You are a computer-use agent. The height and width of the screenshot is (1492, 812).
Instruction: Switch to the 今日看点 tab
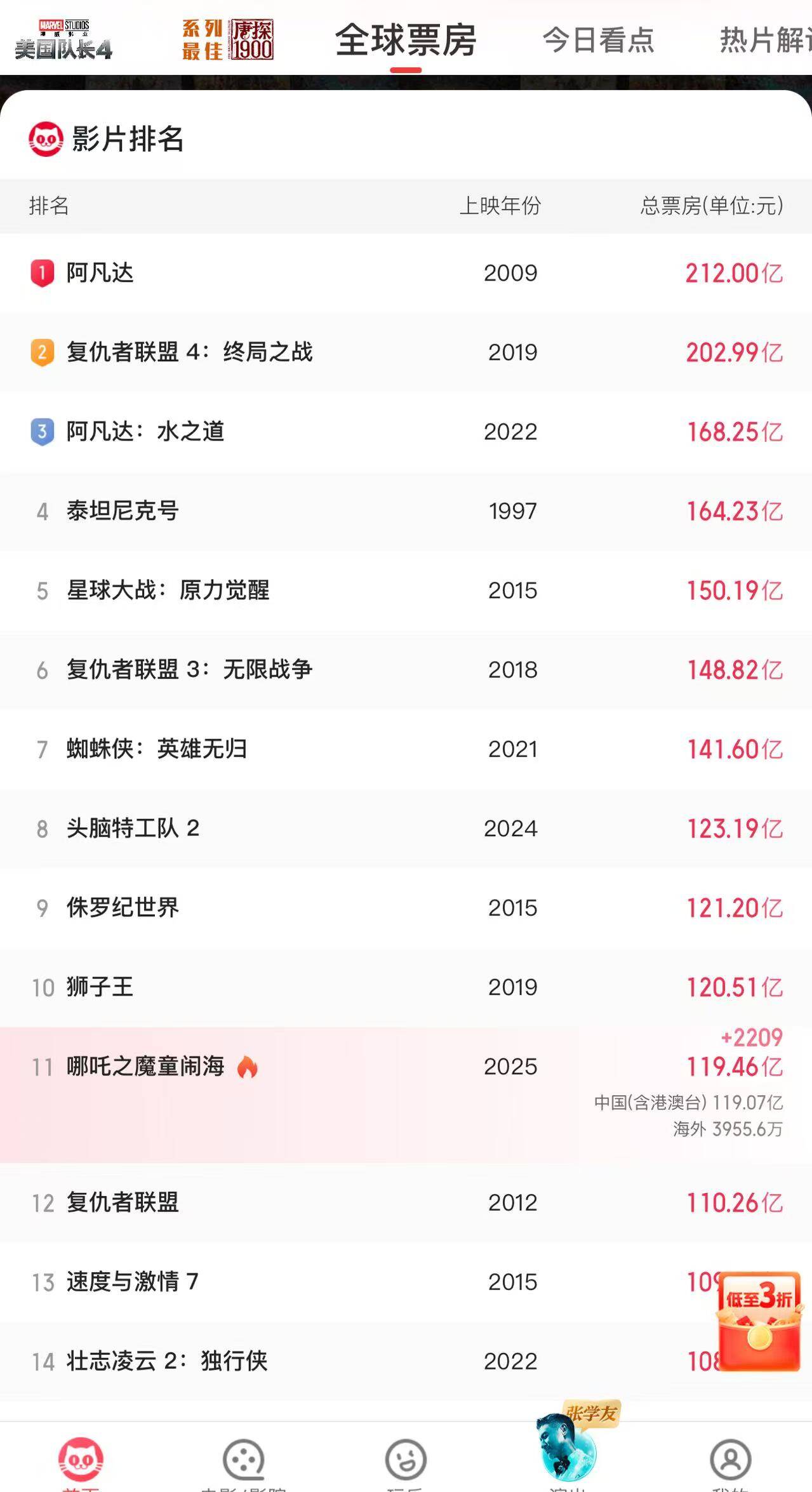598,40
